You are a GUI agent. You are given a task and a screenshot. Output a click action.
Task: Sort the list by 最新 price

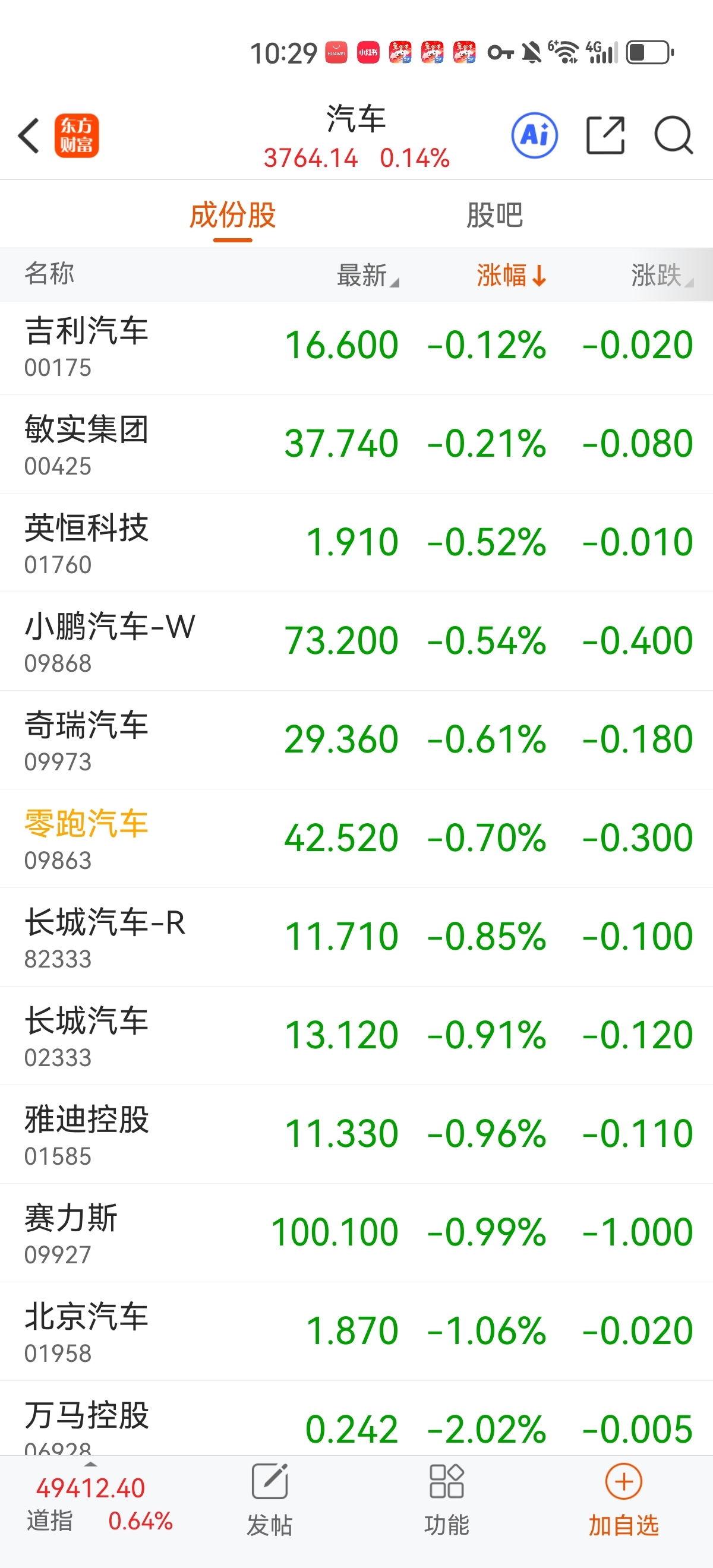coord(368,275)
